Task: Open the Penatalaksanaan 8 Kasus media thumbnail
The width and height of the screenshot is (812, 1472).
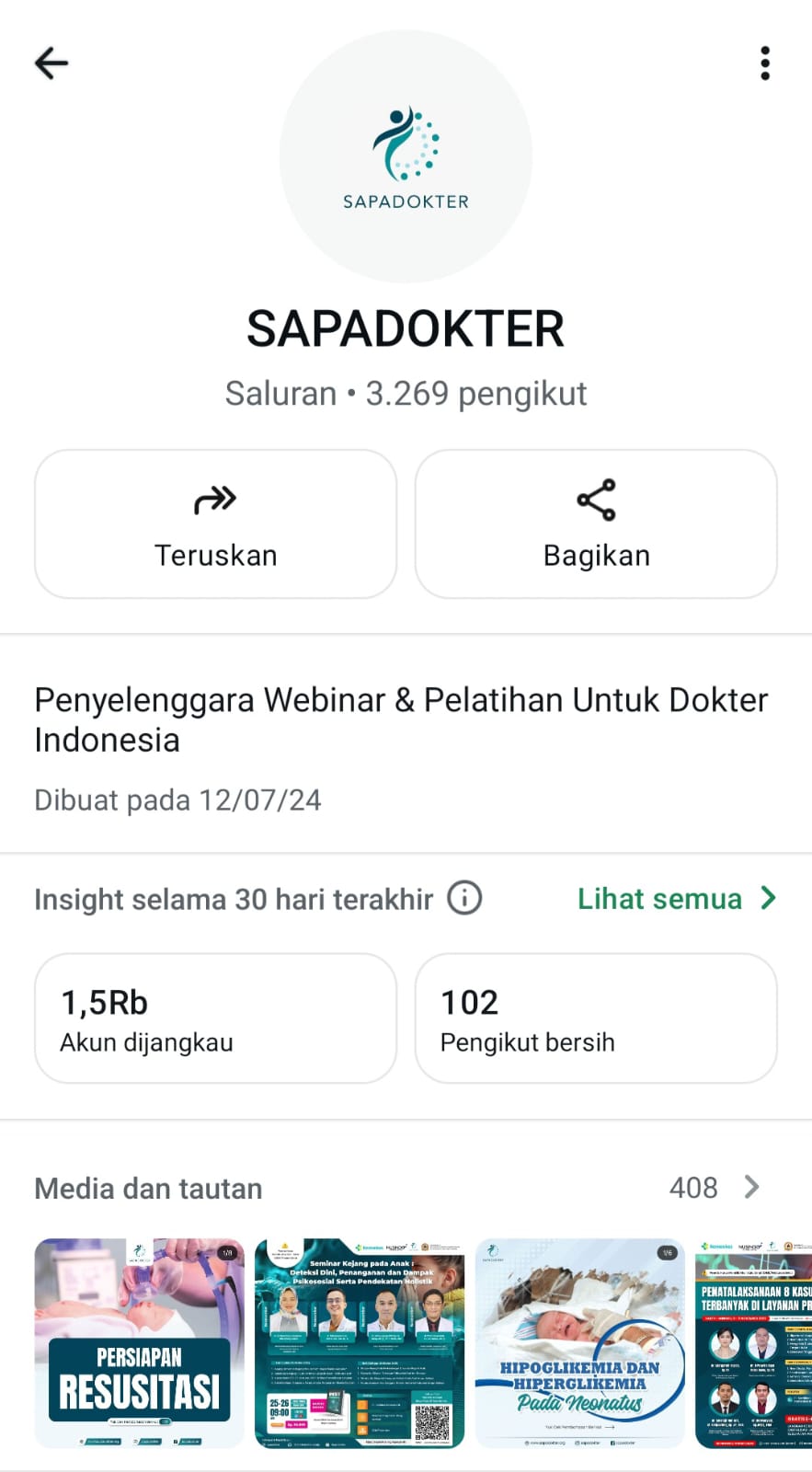Action: tap(753, 1343)
